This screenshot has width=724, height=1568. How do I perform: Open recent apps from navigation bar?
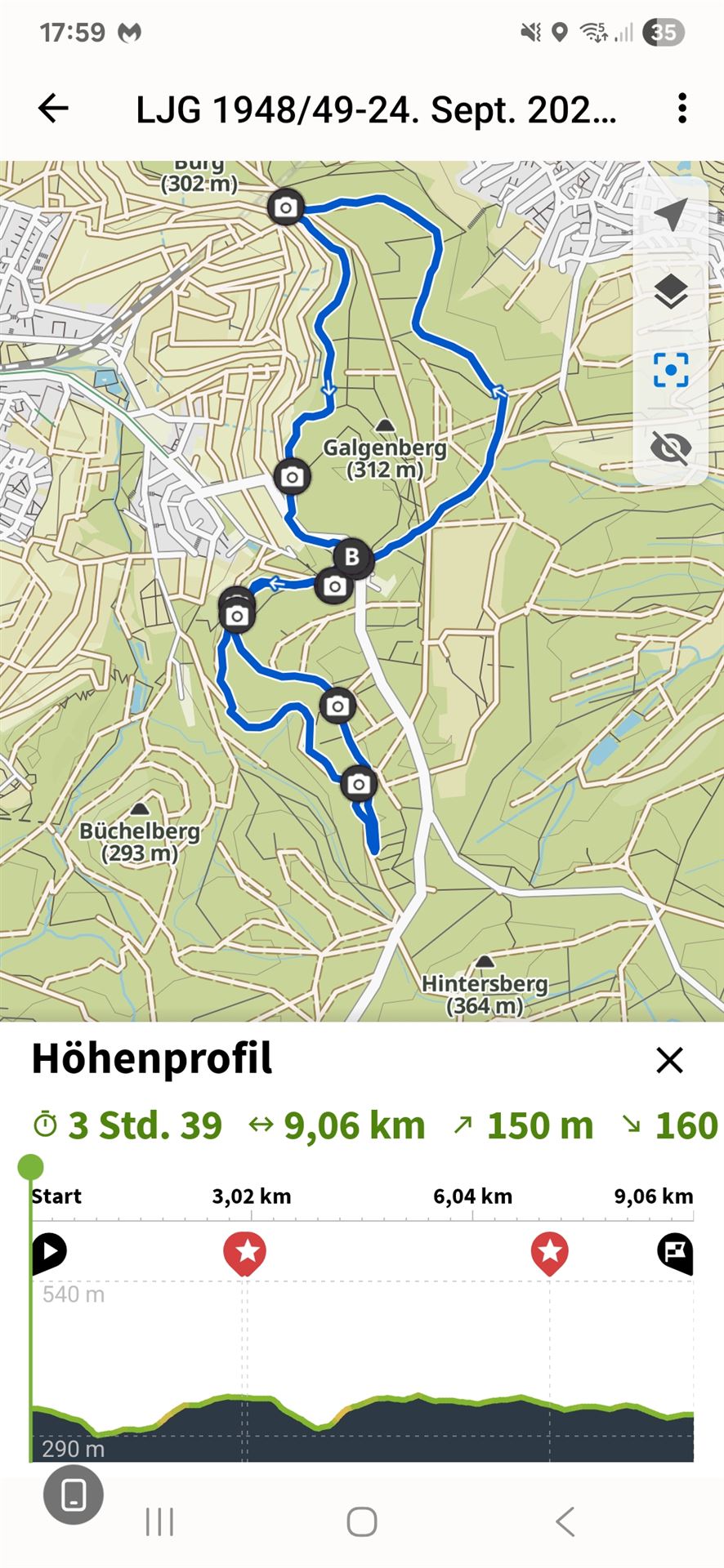pyautogui.click(x=159, y=1522)
